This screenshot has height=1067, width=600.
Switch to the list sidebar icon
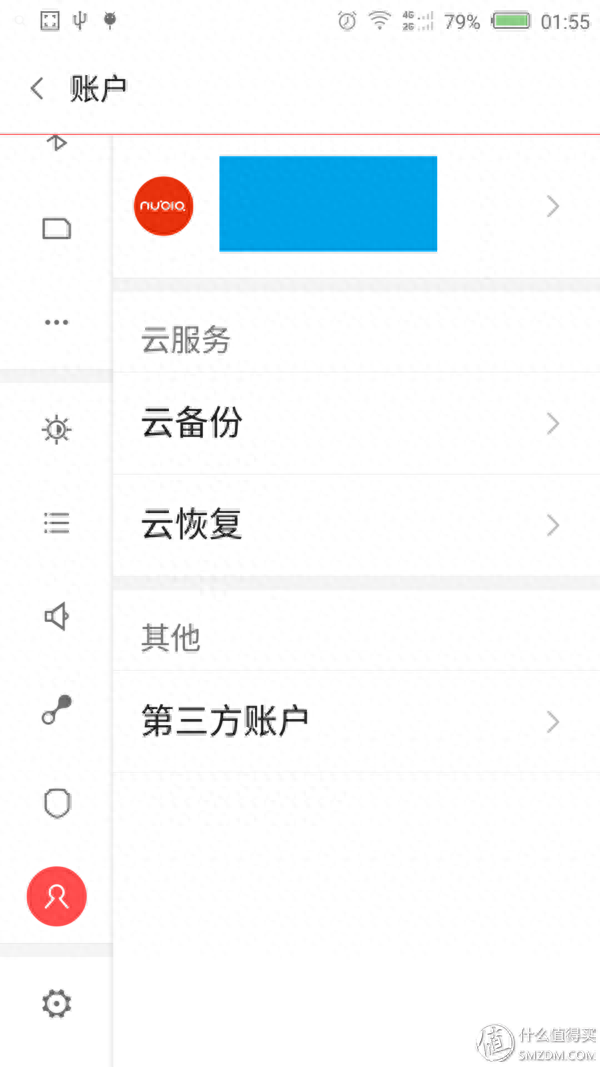point(57,522)
